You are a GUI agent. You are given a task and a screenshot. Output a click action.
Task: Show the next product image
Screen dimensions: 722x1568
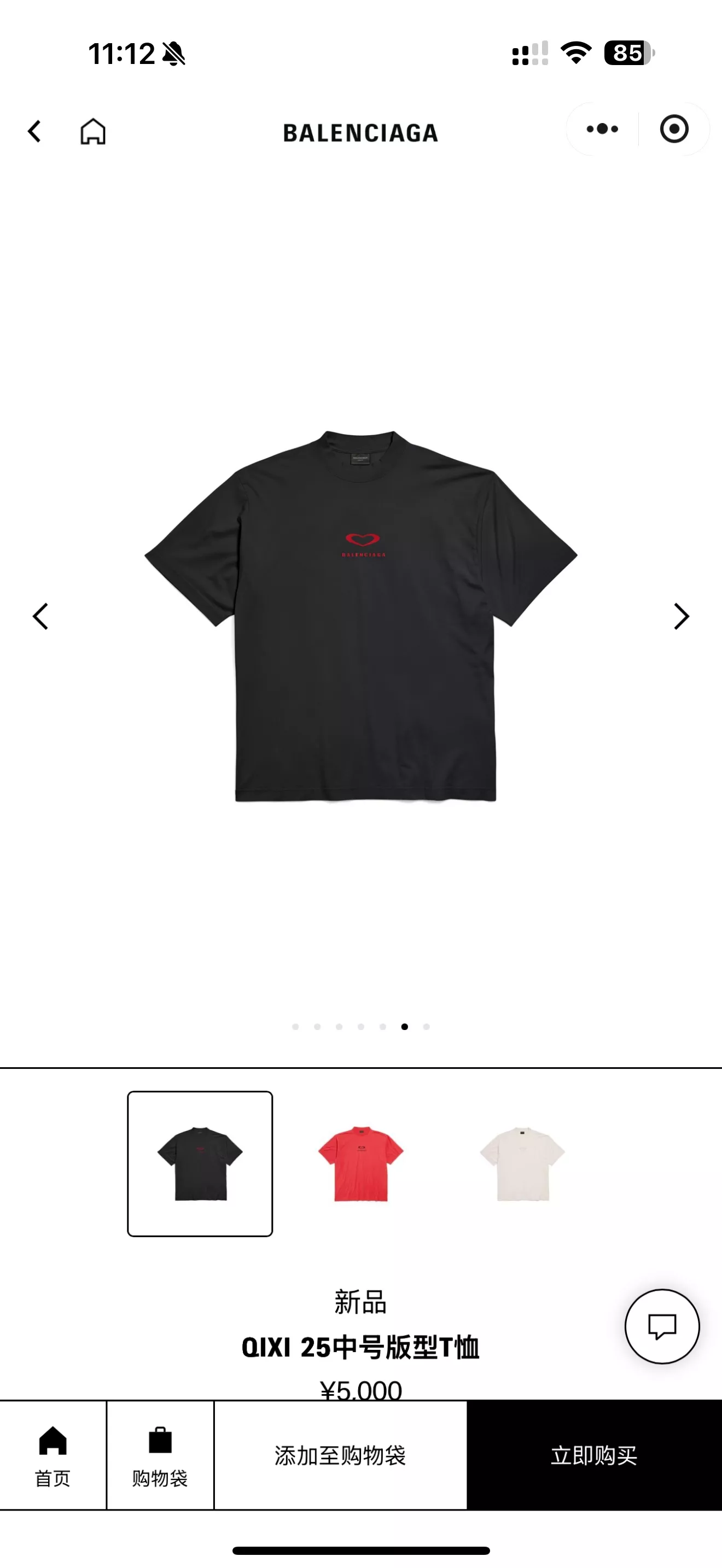click(x=681, y=616)
